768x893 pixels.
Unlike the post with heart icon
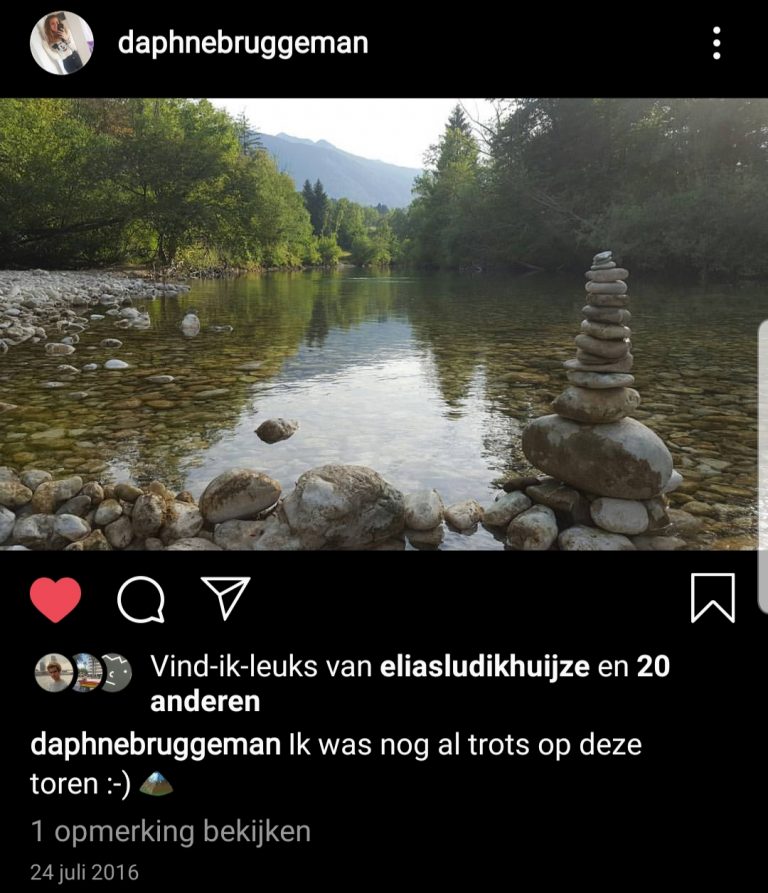[56, 599]
